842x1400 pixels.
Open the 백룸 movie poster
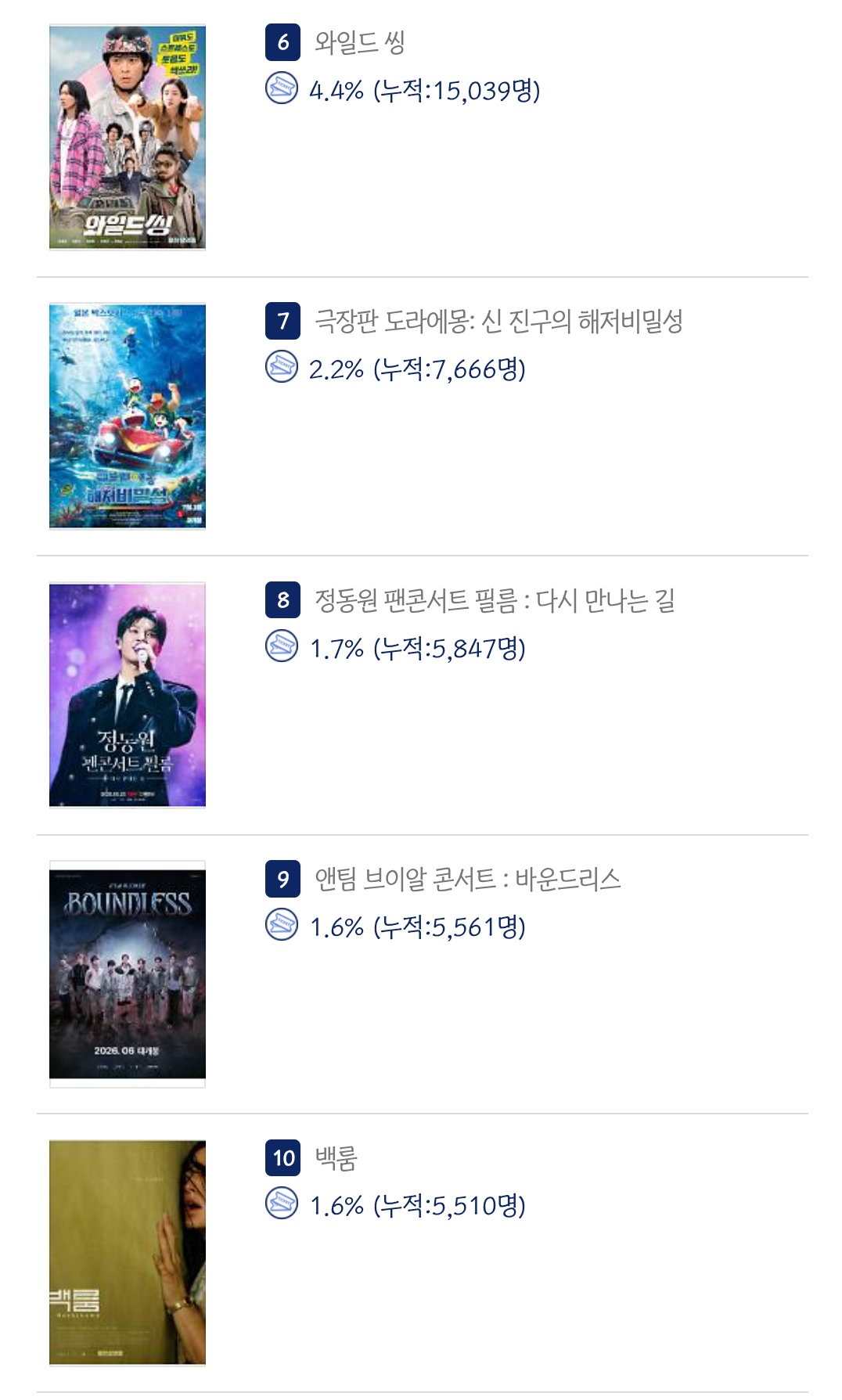[x=128, y=1253]
